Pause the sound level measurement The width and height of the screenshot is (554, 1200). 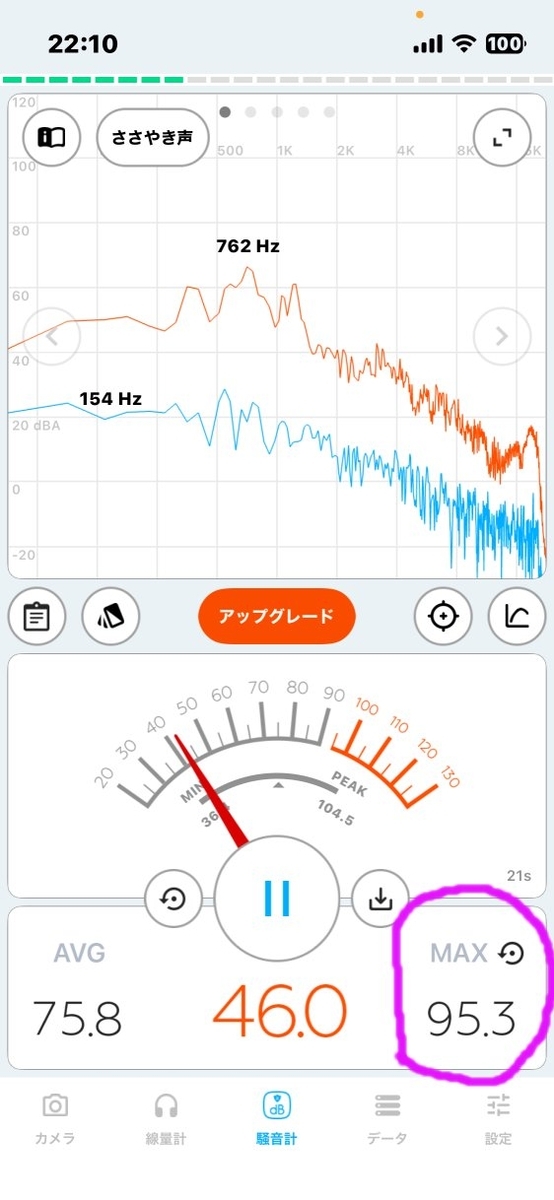point(277,899)
